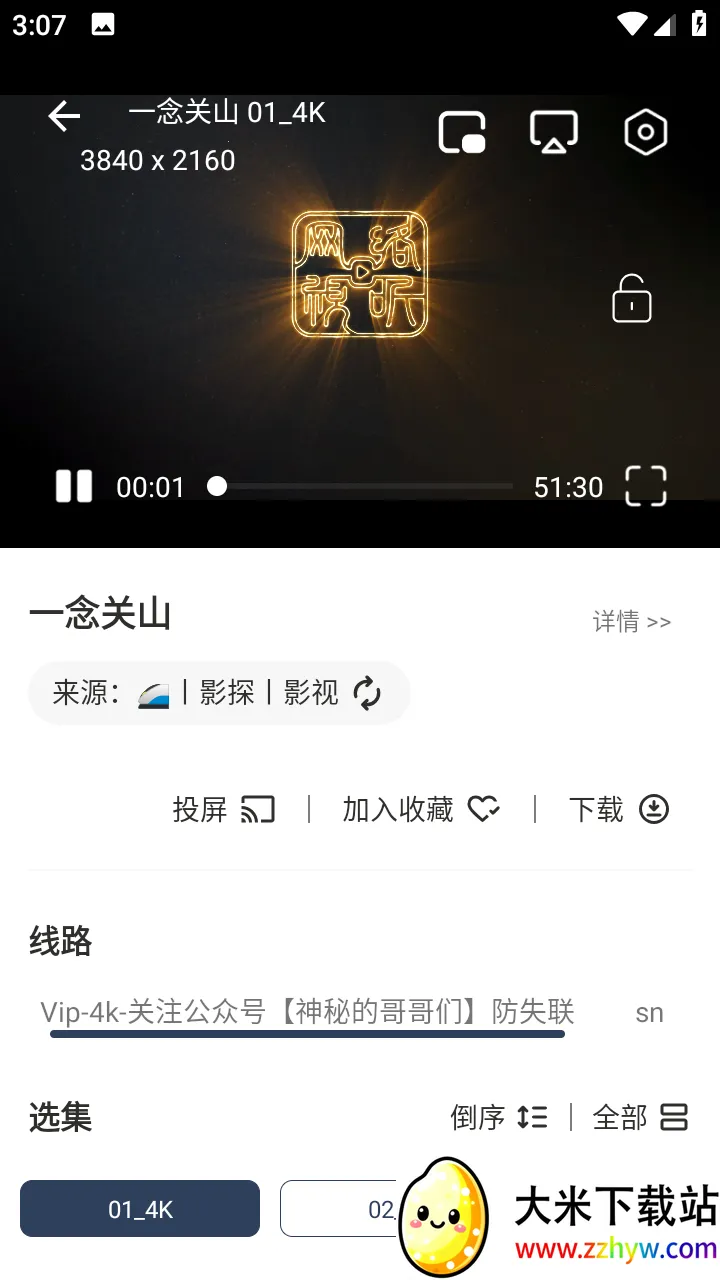
Task: Download this episode with 下载
Action: (618, 809)
